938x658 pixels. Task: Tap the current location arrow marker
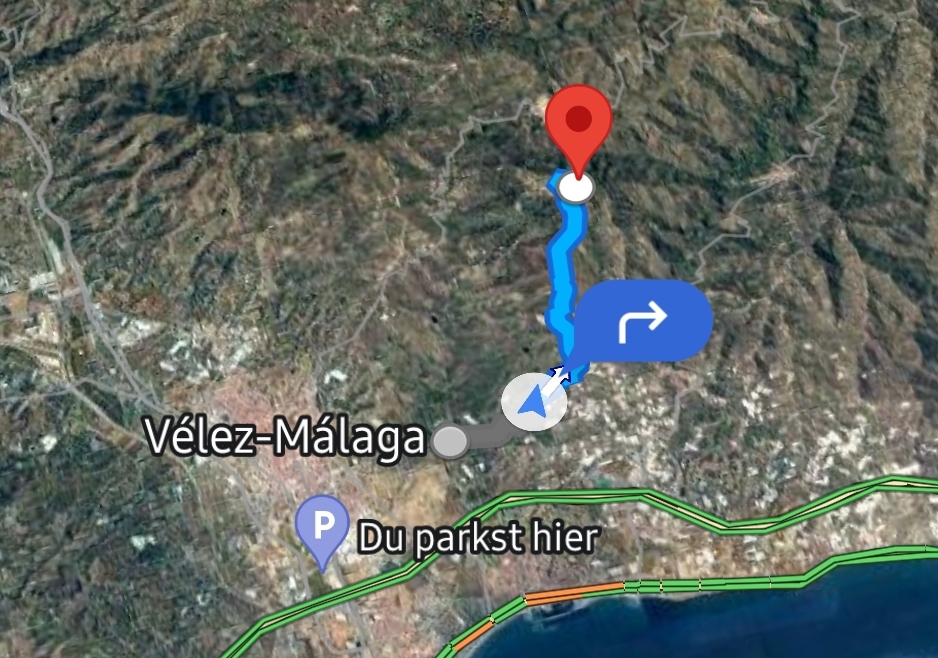(534, 404)
